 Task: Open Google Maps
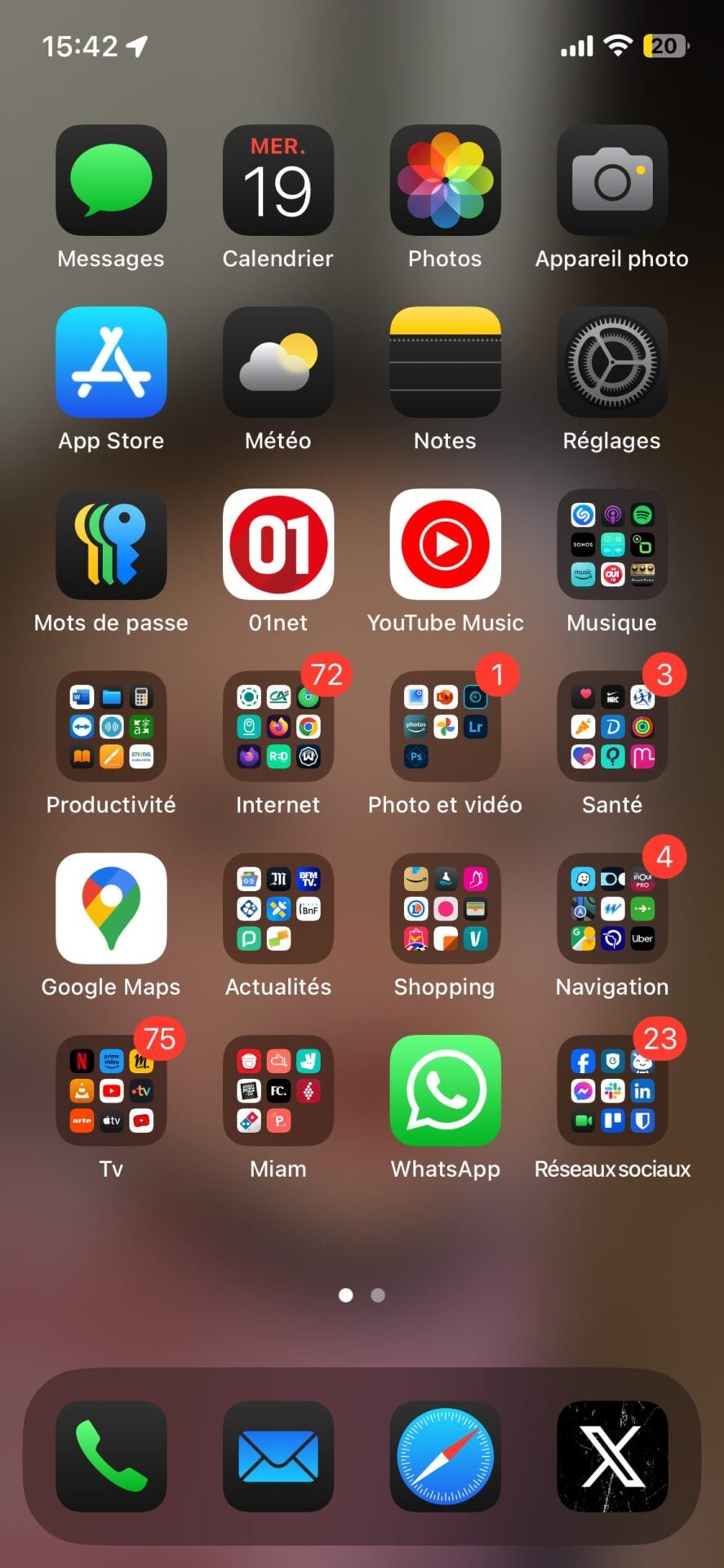click(x=111, y=909)
